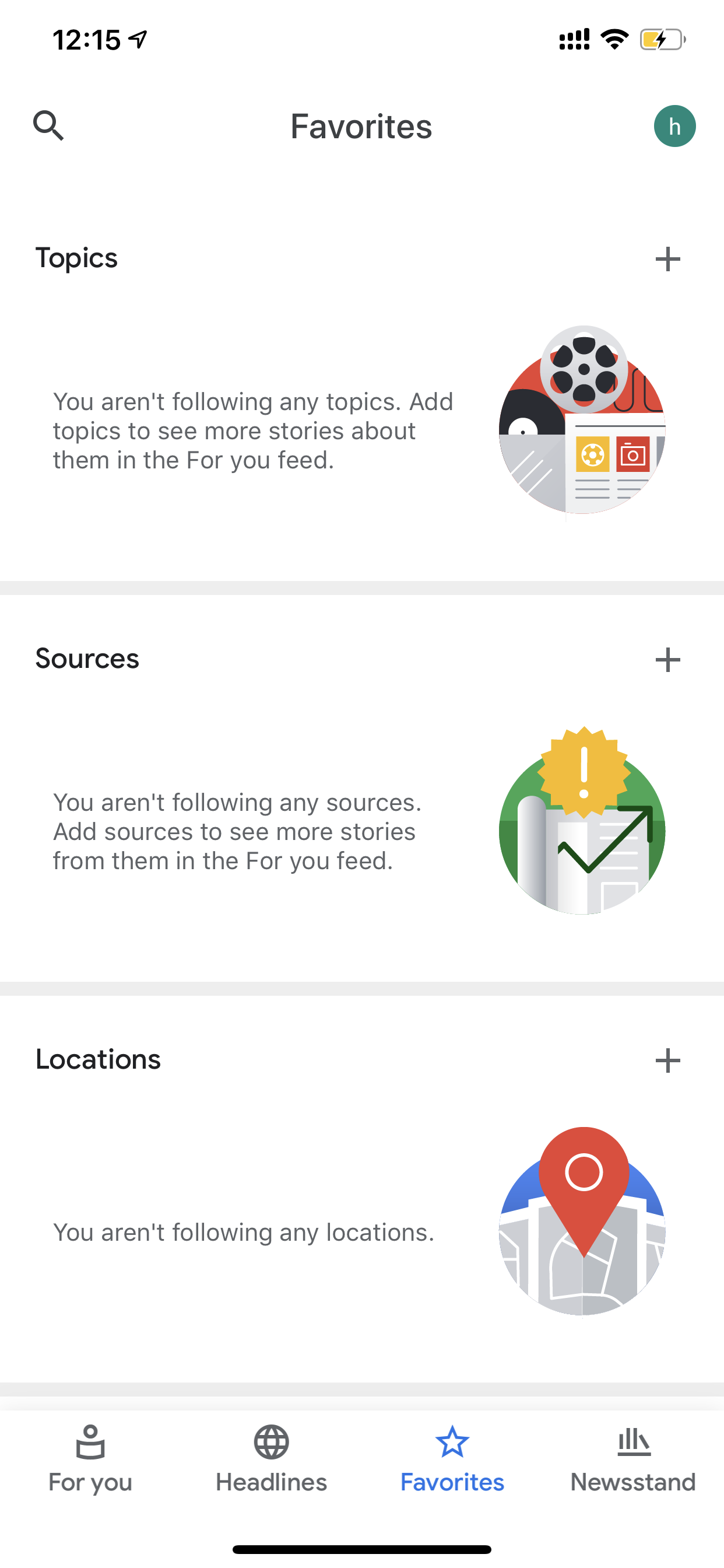The width and height of the screenshot is (724, 1568).
Task: Go to the Newsstand tab
Action: 633,1459
